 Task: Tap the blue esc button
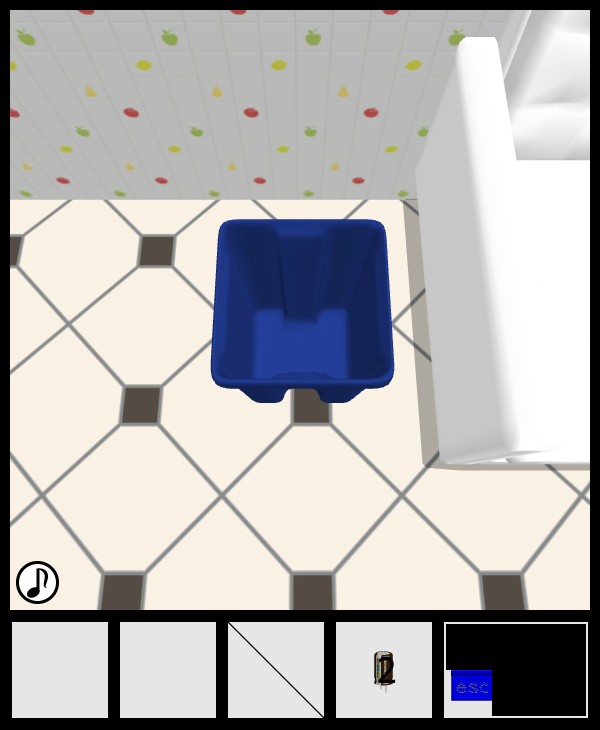pyautogui.click(x=471, y=686)
